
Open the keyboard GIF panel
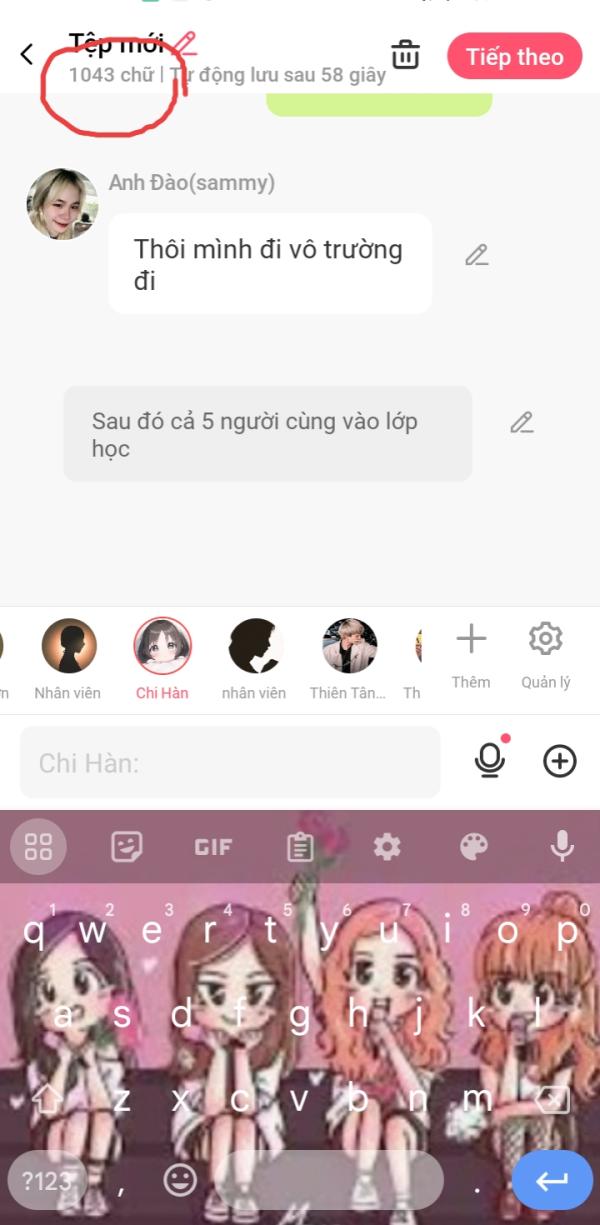point(213,847)
